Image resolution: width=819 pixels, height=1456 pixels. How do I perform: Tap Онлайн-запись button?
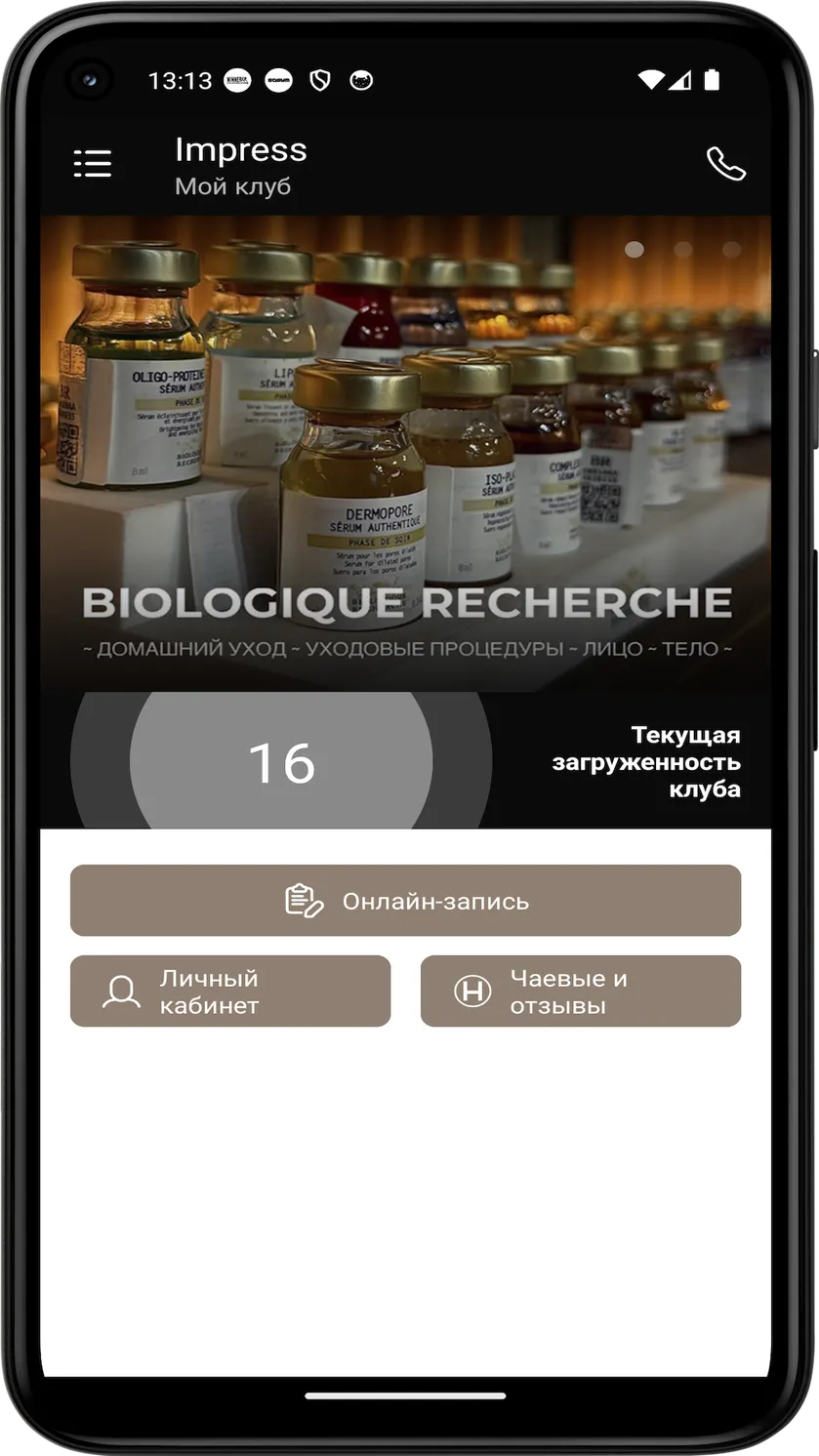pos(405,900)
